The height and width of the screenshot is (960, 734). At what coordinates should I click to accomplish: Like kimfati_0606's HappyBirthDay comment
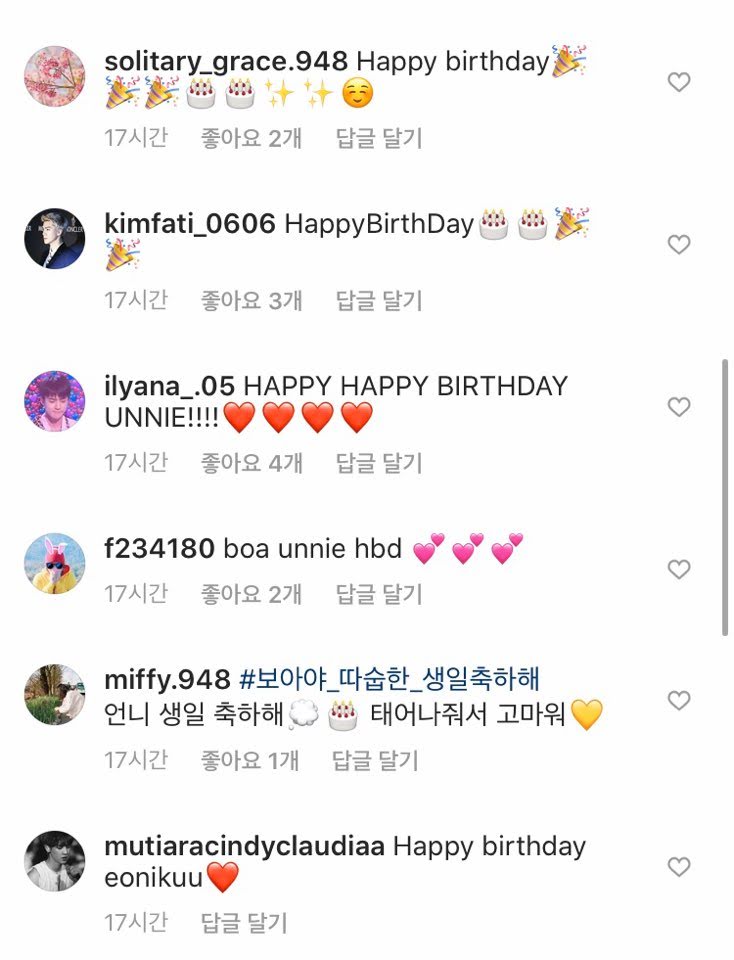(x=679, y=244)
